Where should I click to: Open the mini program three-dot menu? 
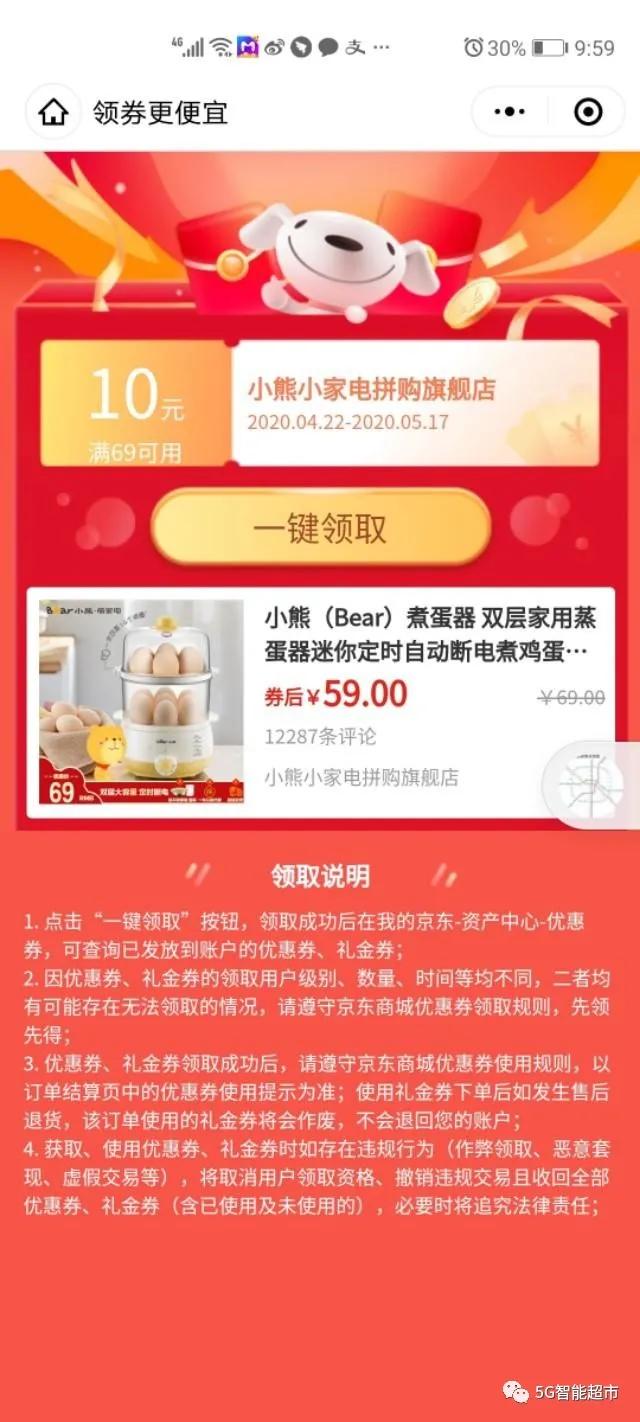point(510,112)
